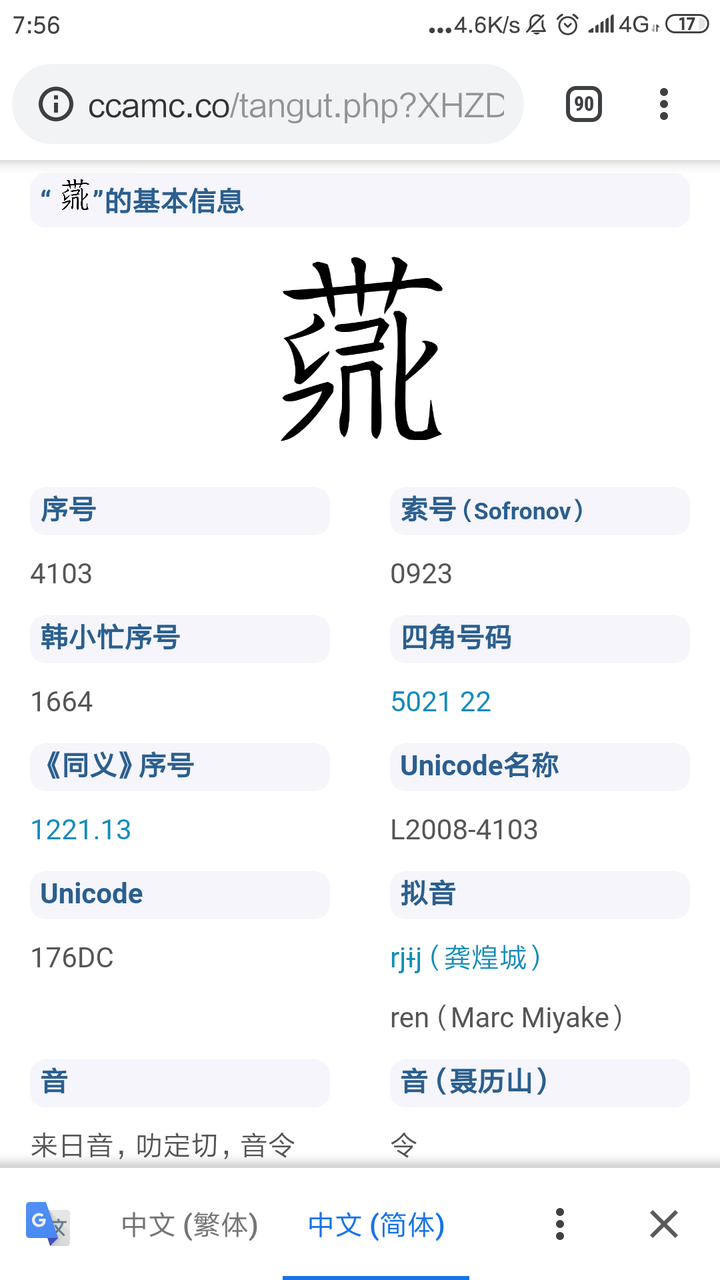Image resolution: width=720 pixels, height=1280 pixels.
Task: Open the 5021 22 four-corner code link
Action: [x=441, y=701]
